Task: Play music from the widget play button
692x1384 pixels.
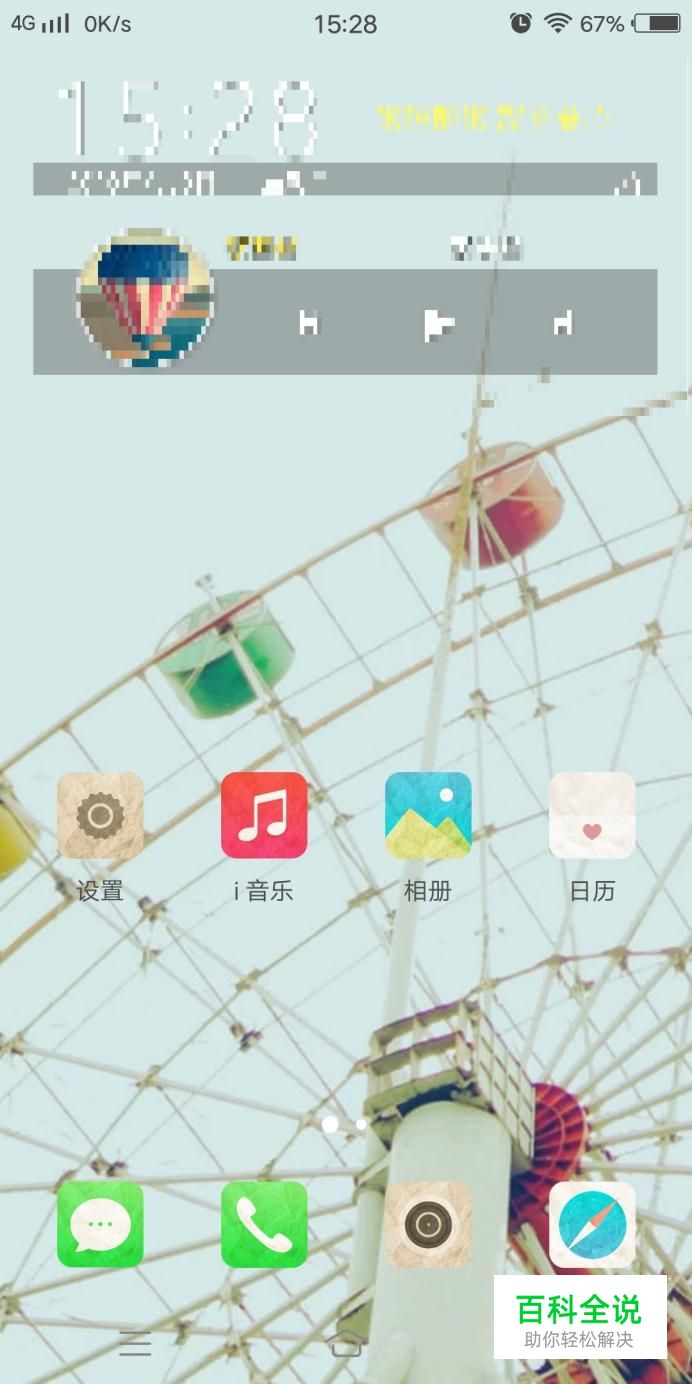Action: 438,323
